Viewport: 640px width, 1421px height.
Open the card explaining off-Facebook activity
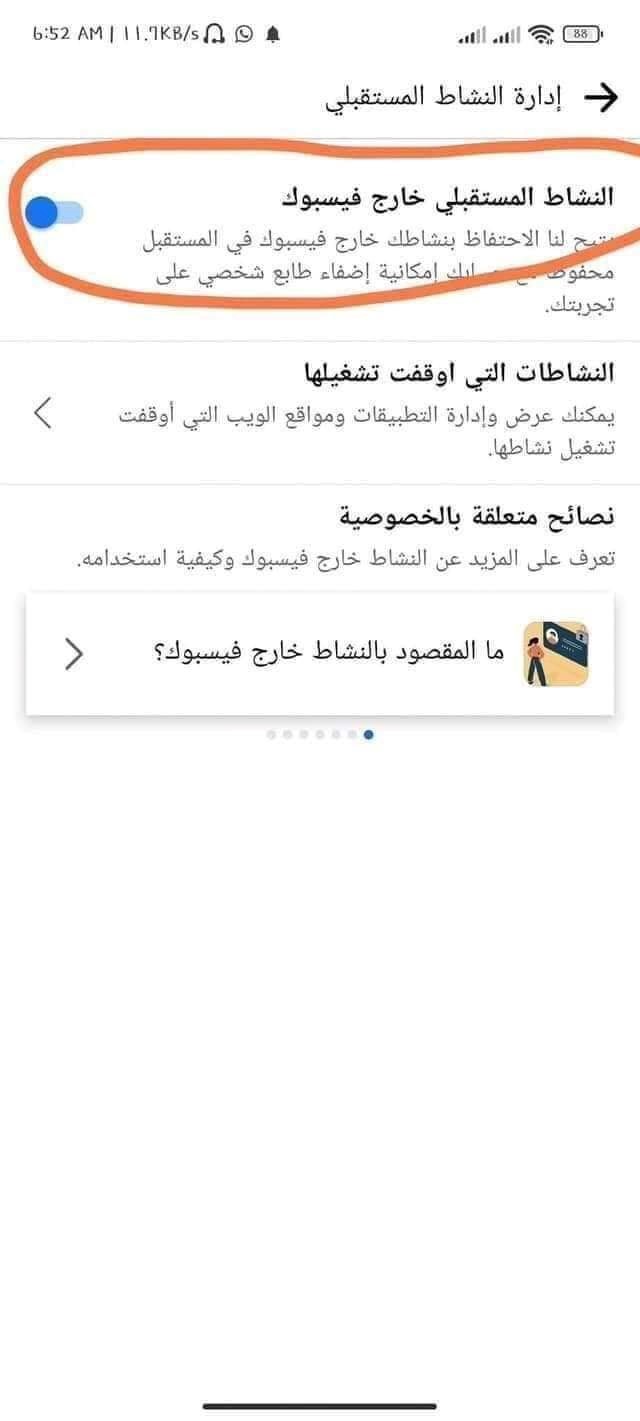pyautogui.click(x=320, y=653)
